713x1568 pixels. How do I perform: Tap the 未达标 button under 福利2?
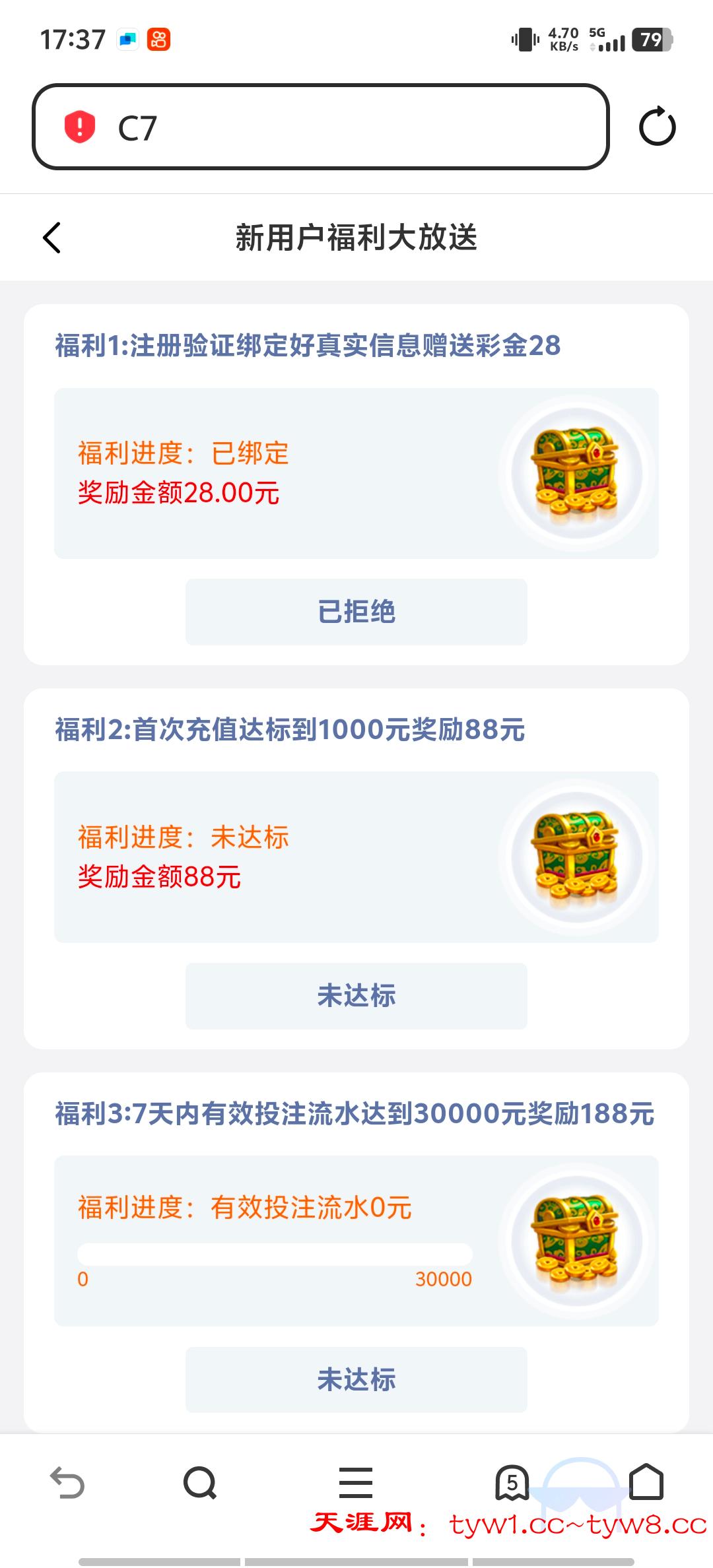click(356, 996)
